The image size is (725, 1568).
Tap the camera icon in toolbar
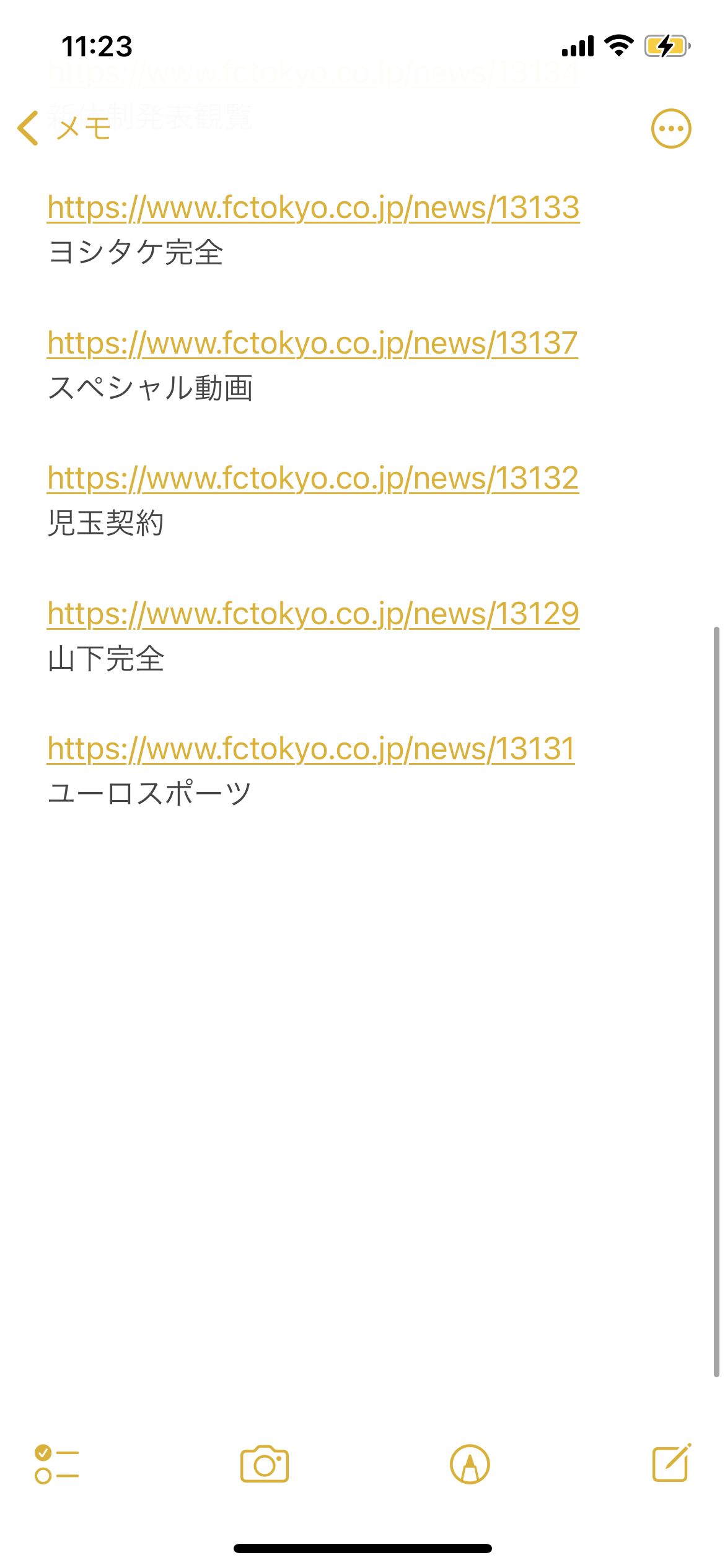[x=265, y=1464]
